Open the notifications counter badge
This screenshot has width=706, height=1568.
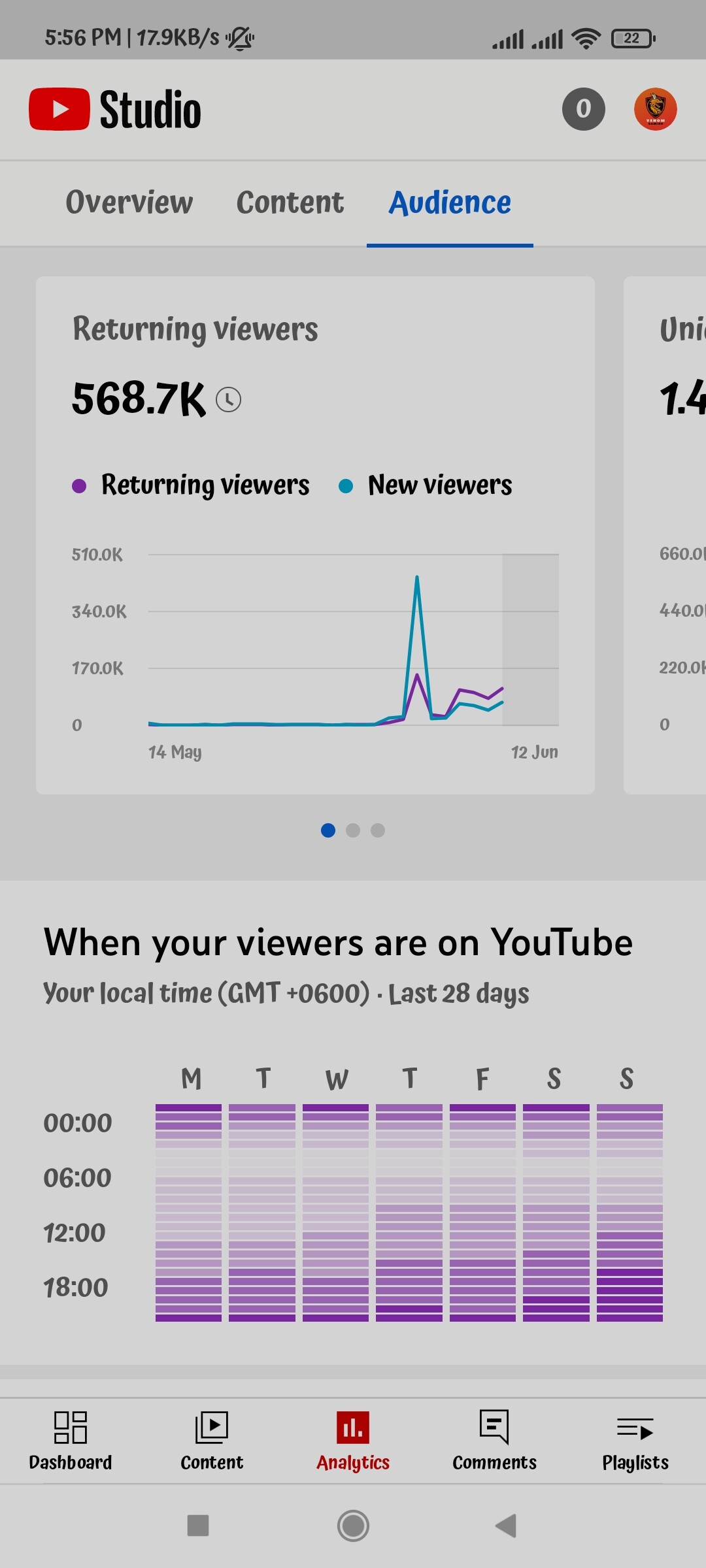tap(583, 109)
